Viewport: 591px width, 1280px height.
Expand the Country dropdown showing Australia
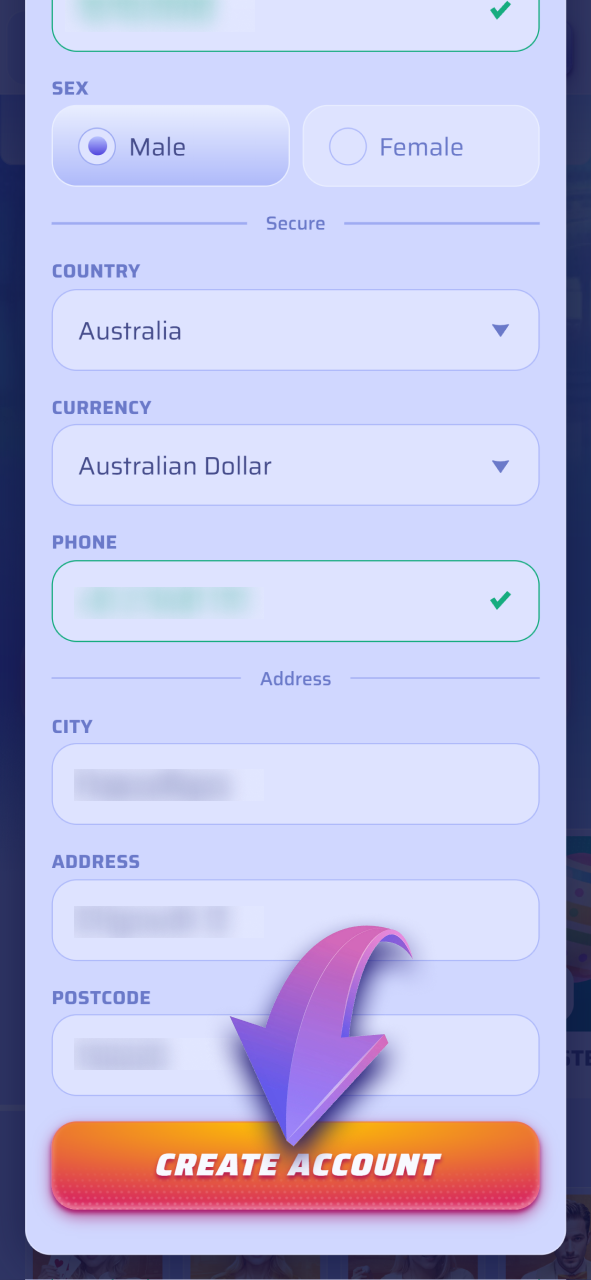295,330
